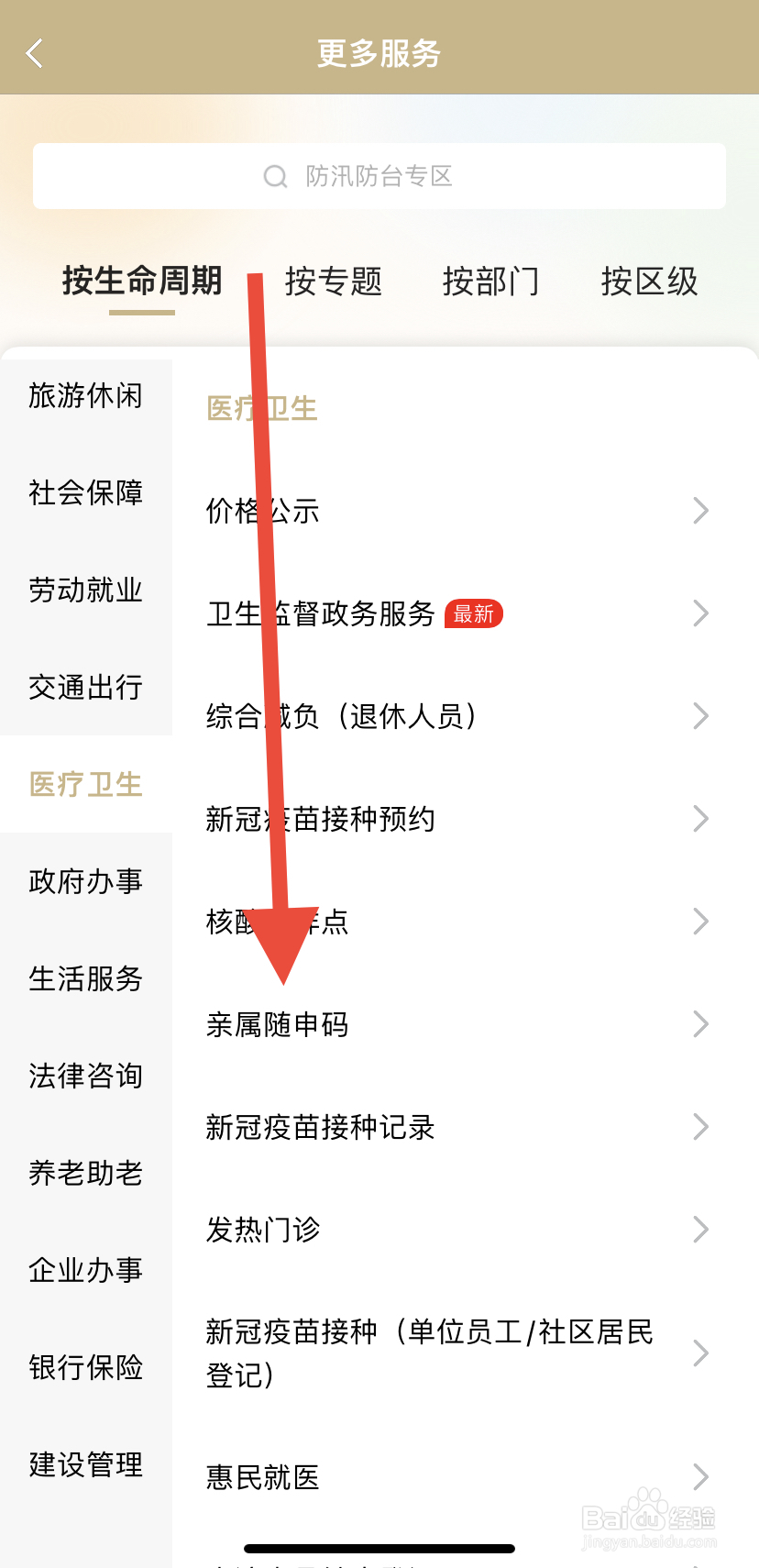Click the magnifier icon in search bar
The image size is (759, 1568).
tap(274, 176)
